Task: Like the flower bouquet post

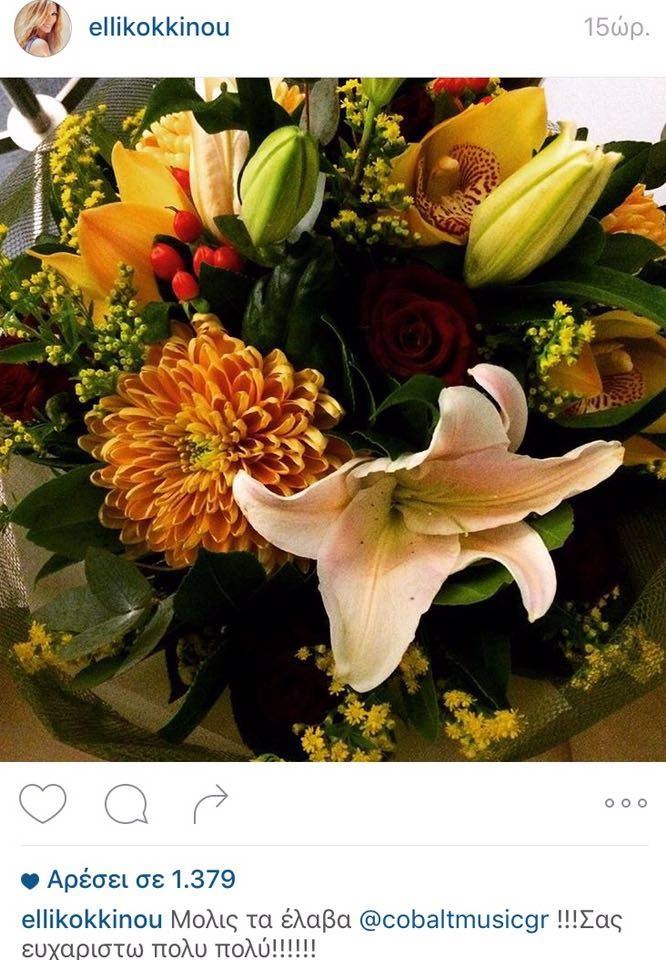Action: 43,803
